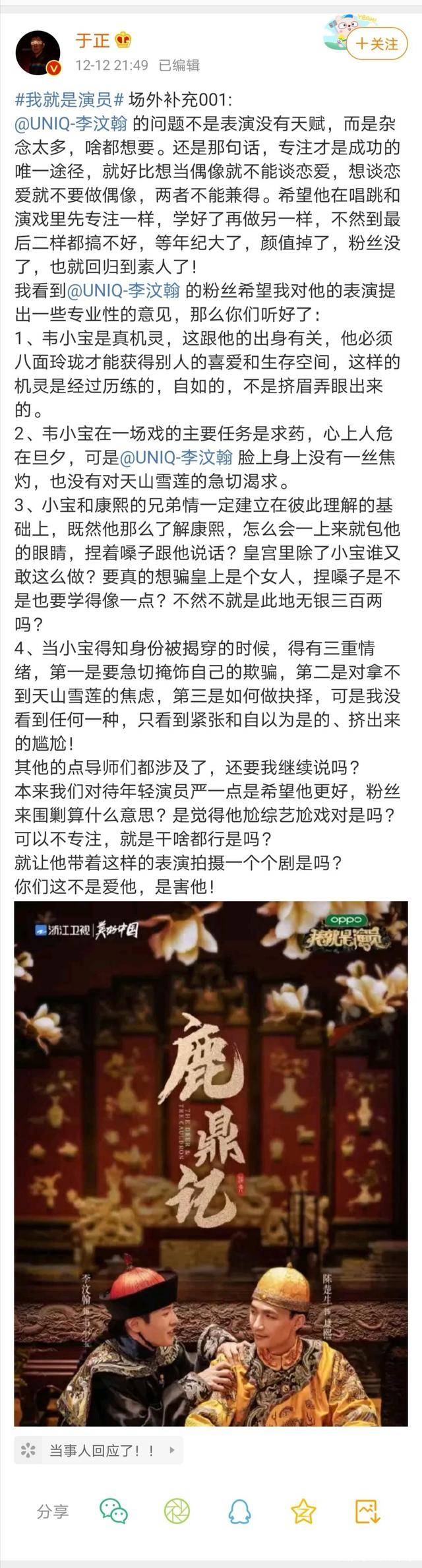Screen dimensions: 422x1568
Task: Share the post to WeChat
Action: coord(113,1511)
